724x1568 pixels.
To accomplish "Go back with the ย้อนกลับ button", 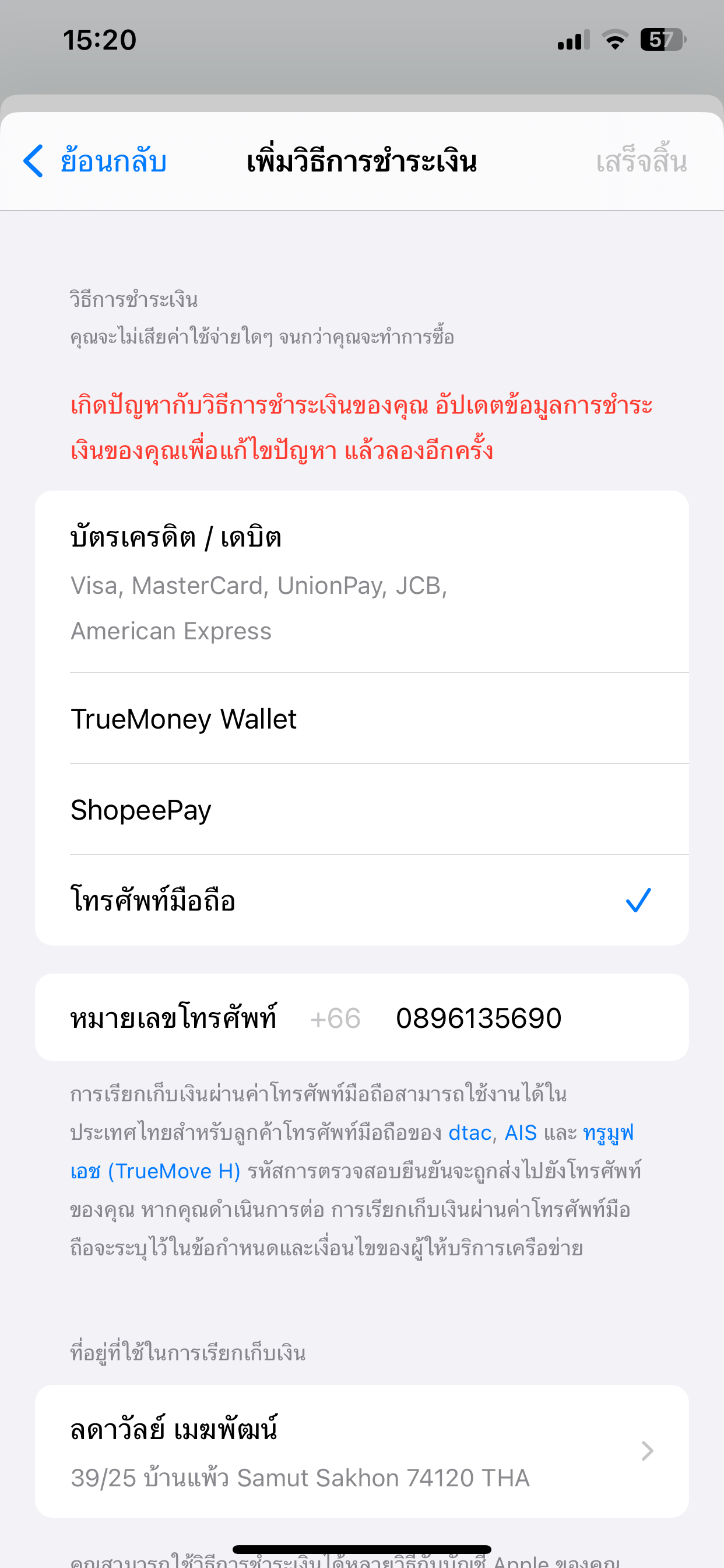I will (x=96, y=162).
